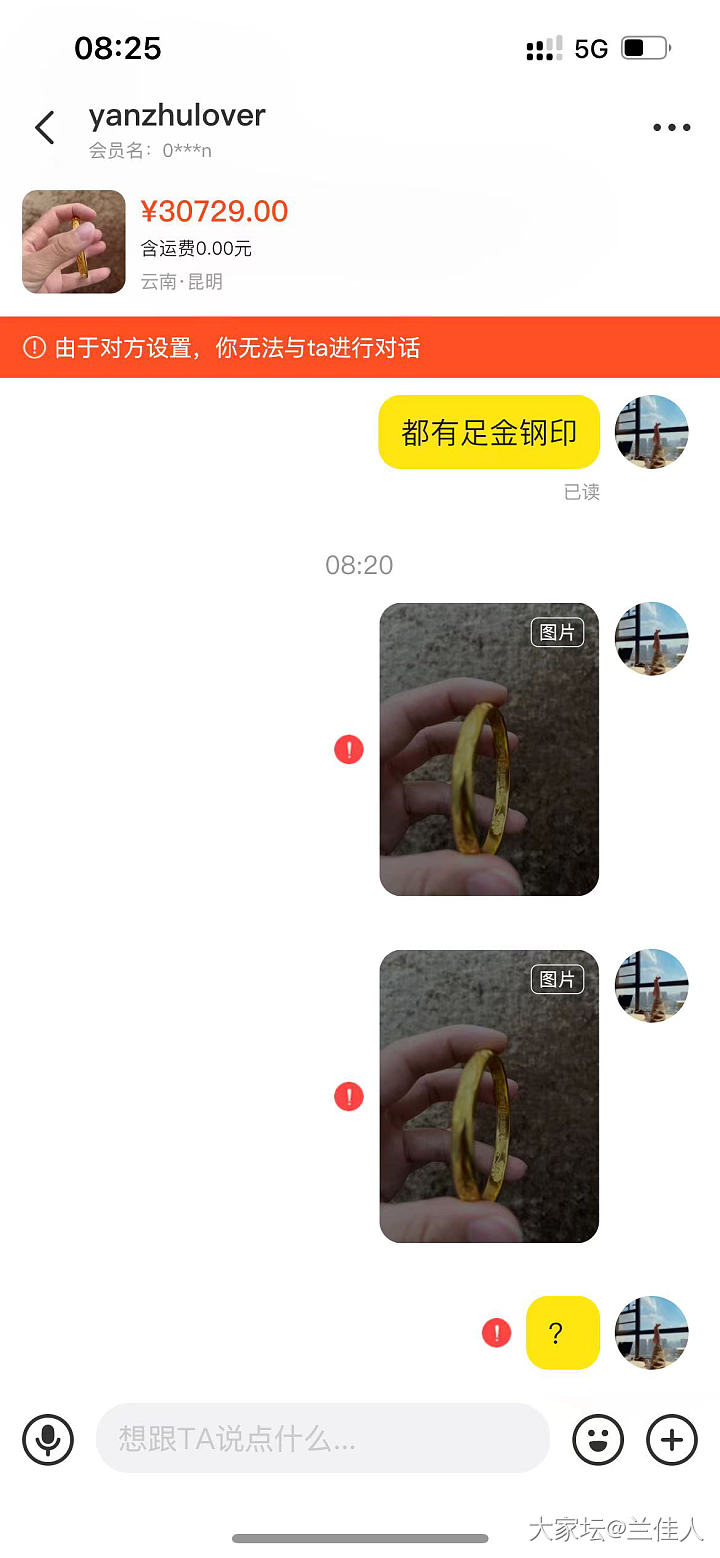
Task: Open the plus attachment menu
Action: (672, 1440)
